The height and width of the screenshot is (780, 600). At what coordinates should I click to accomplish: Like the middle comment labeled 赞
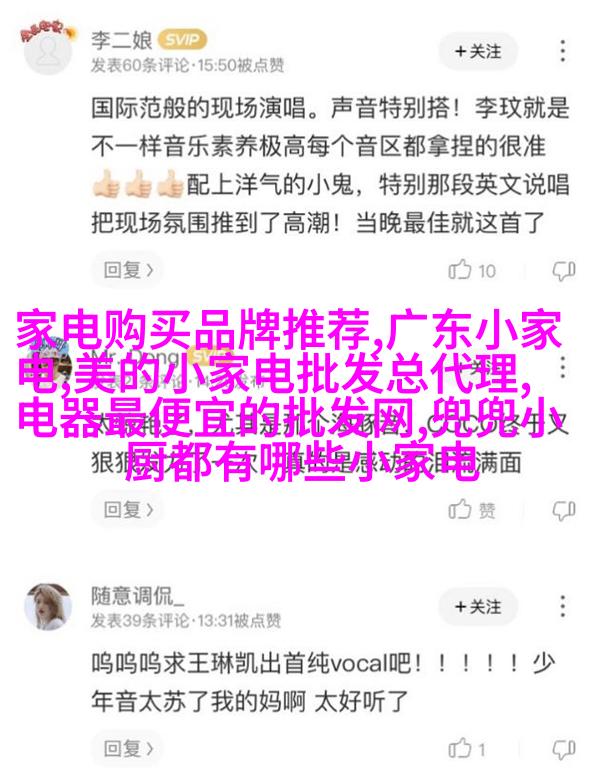click(472, 509)
